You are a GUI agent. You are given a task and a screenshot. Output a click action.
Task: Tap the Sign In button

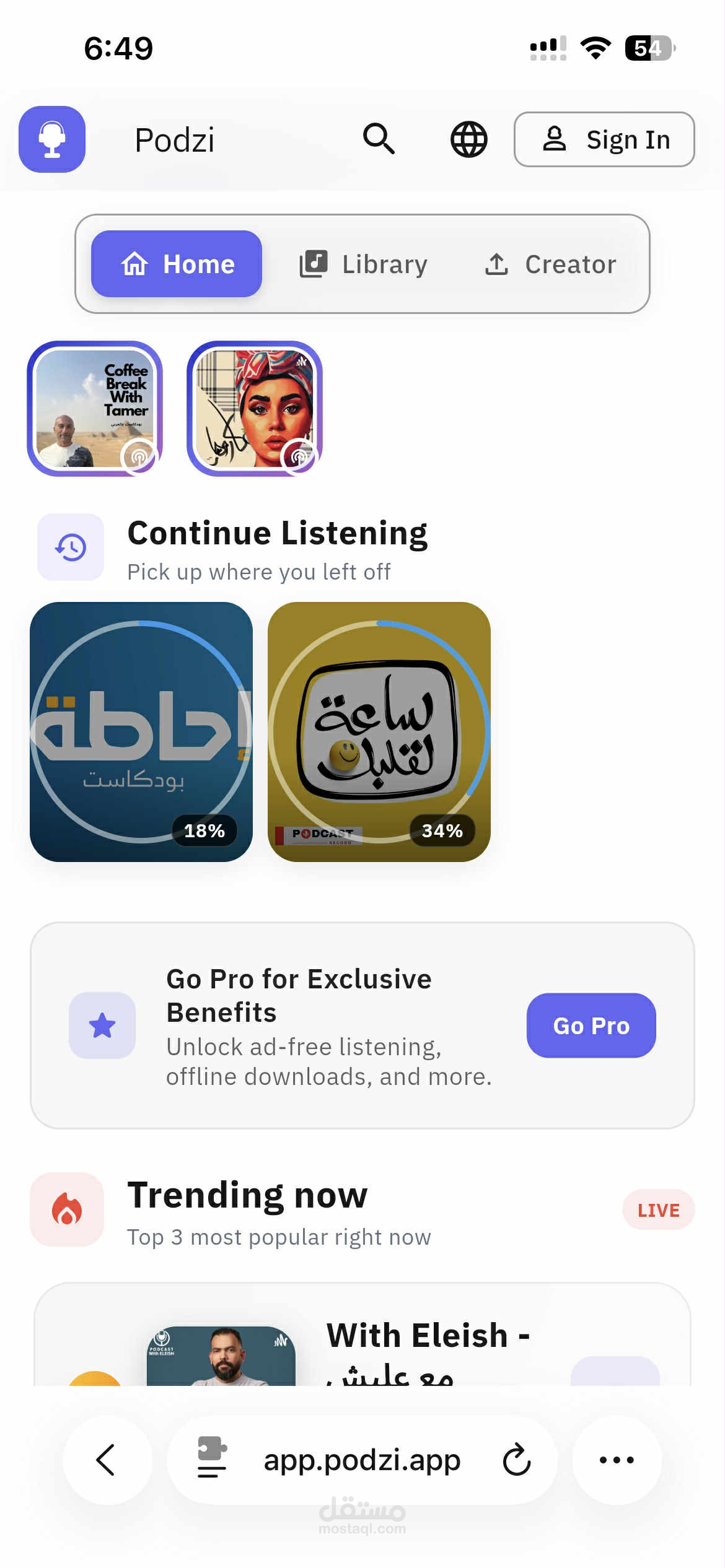coord(604,139)
